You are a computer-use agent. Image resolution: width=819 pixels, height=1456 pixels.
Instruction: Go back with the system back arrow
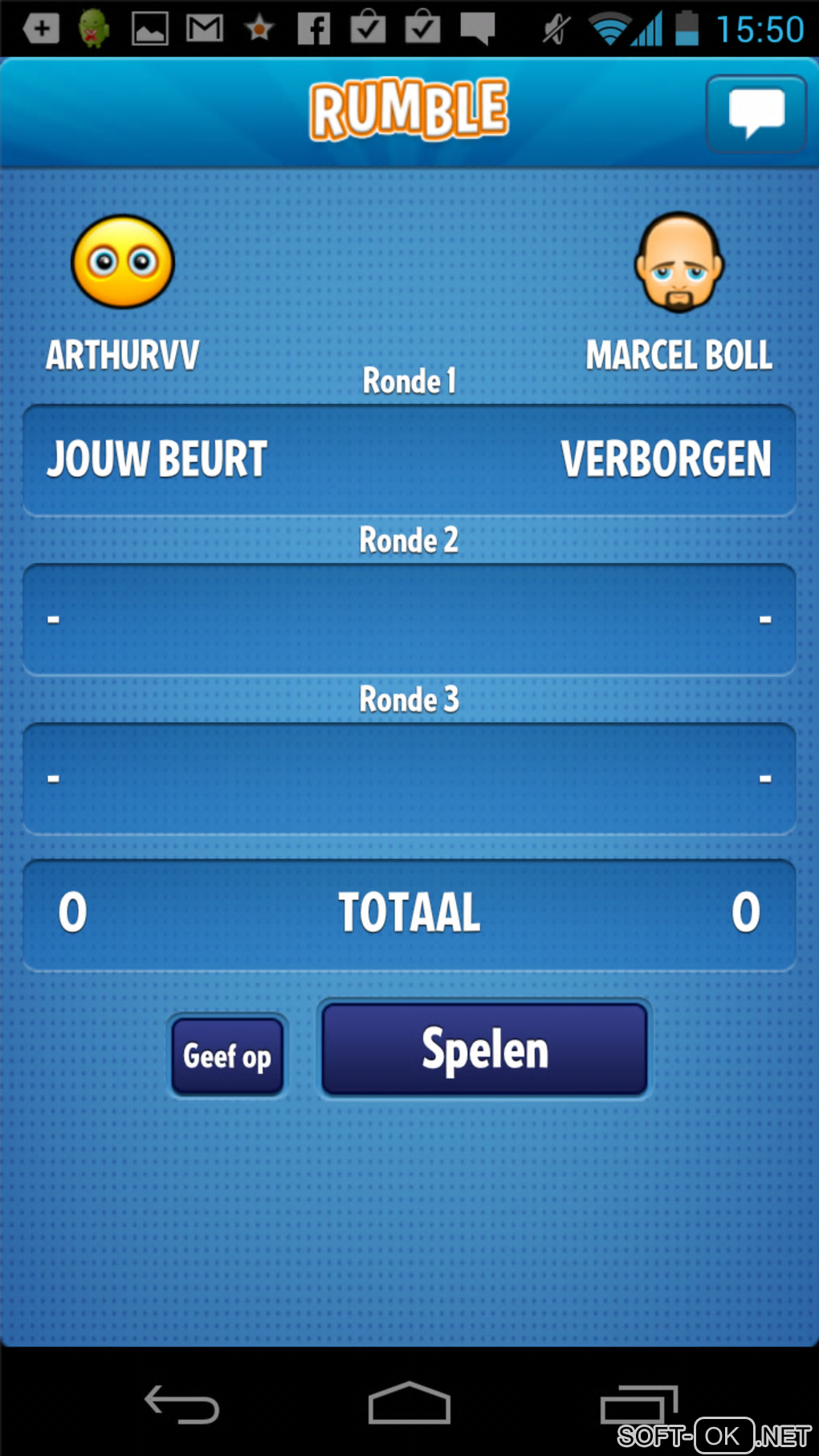point(181,1405)
